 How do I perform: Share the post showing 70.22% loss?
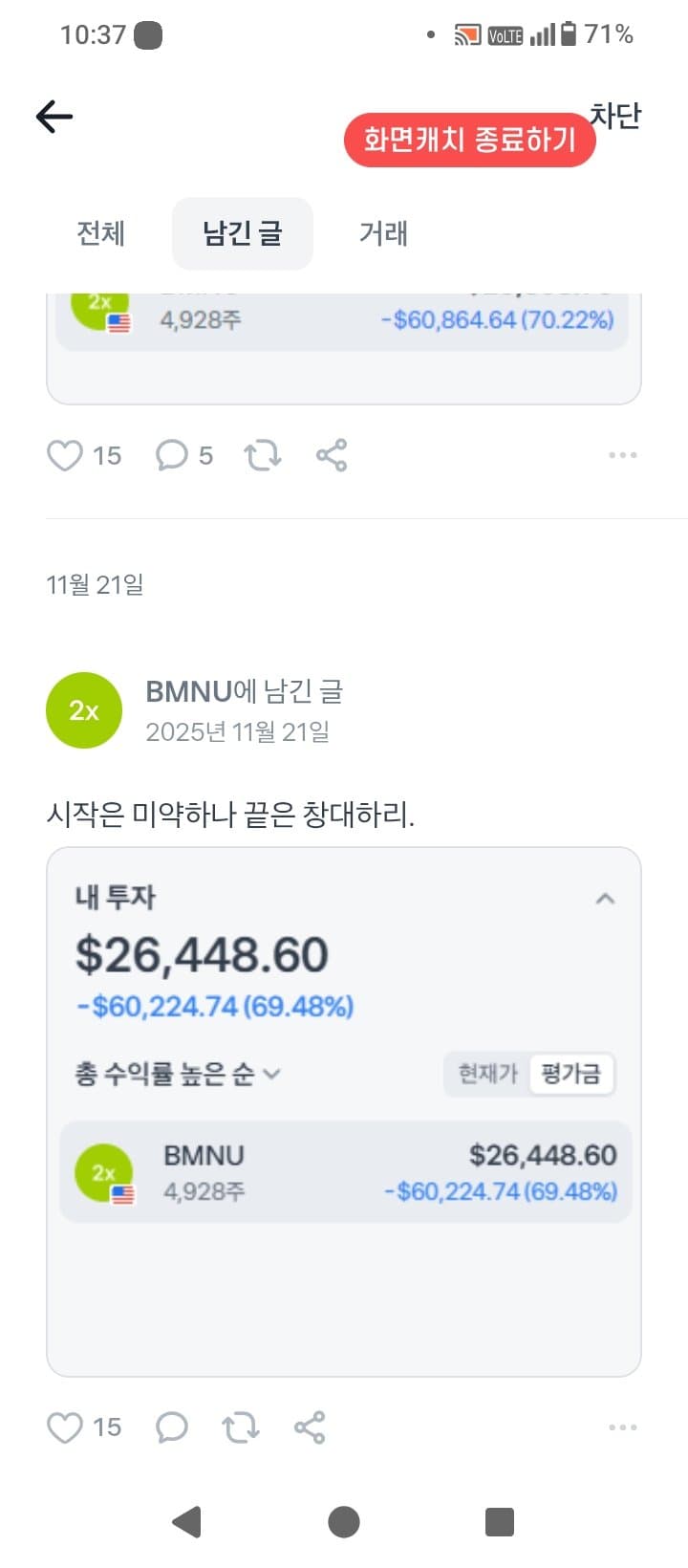click(332, 455)
